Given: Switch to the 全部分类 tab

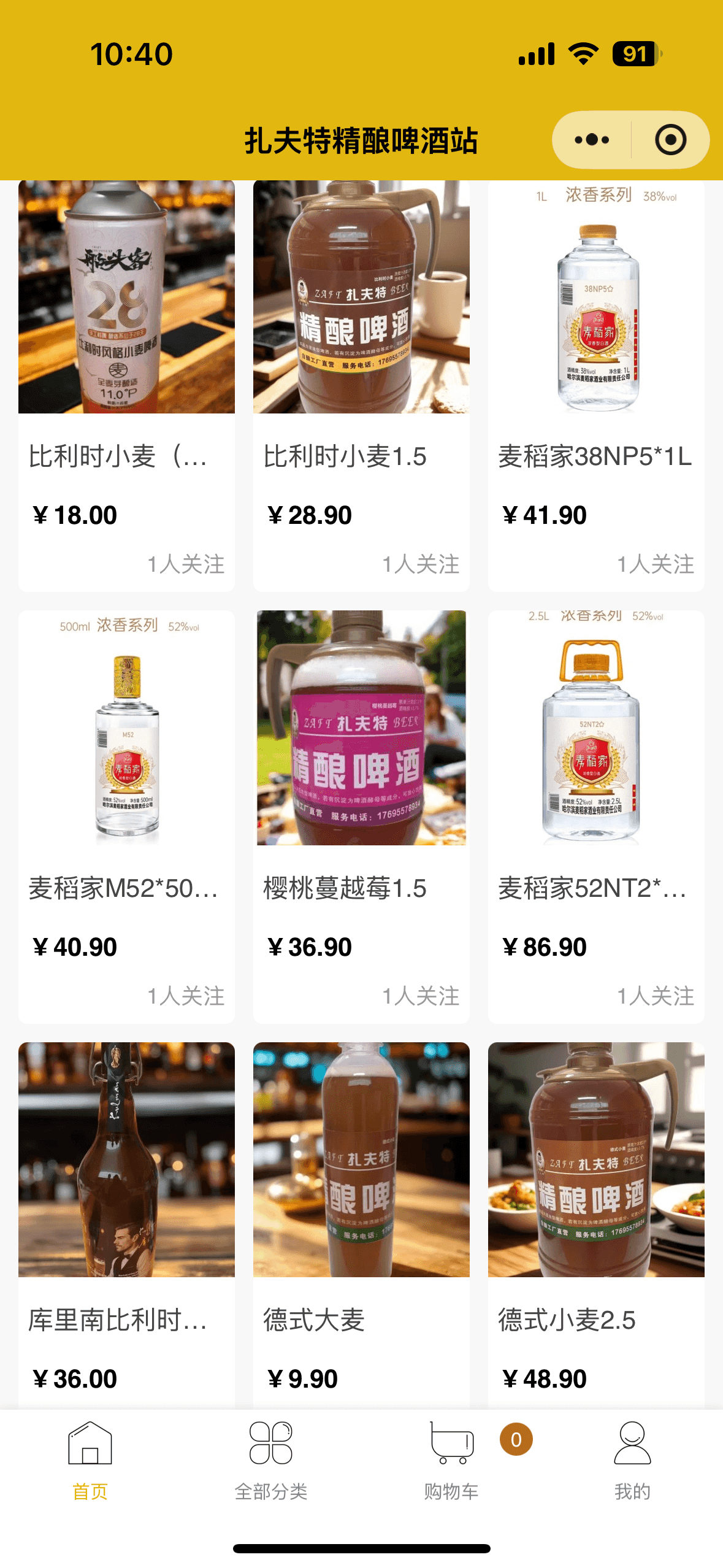Looking at the screenshot, I should click(271, 1460).
